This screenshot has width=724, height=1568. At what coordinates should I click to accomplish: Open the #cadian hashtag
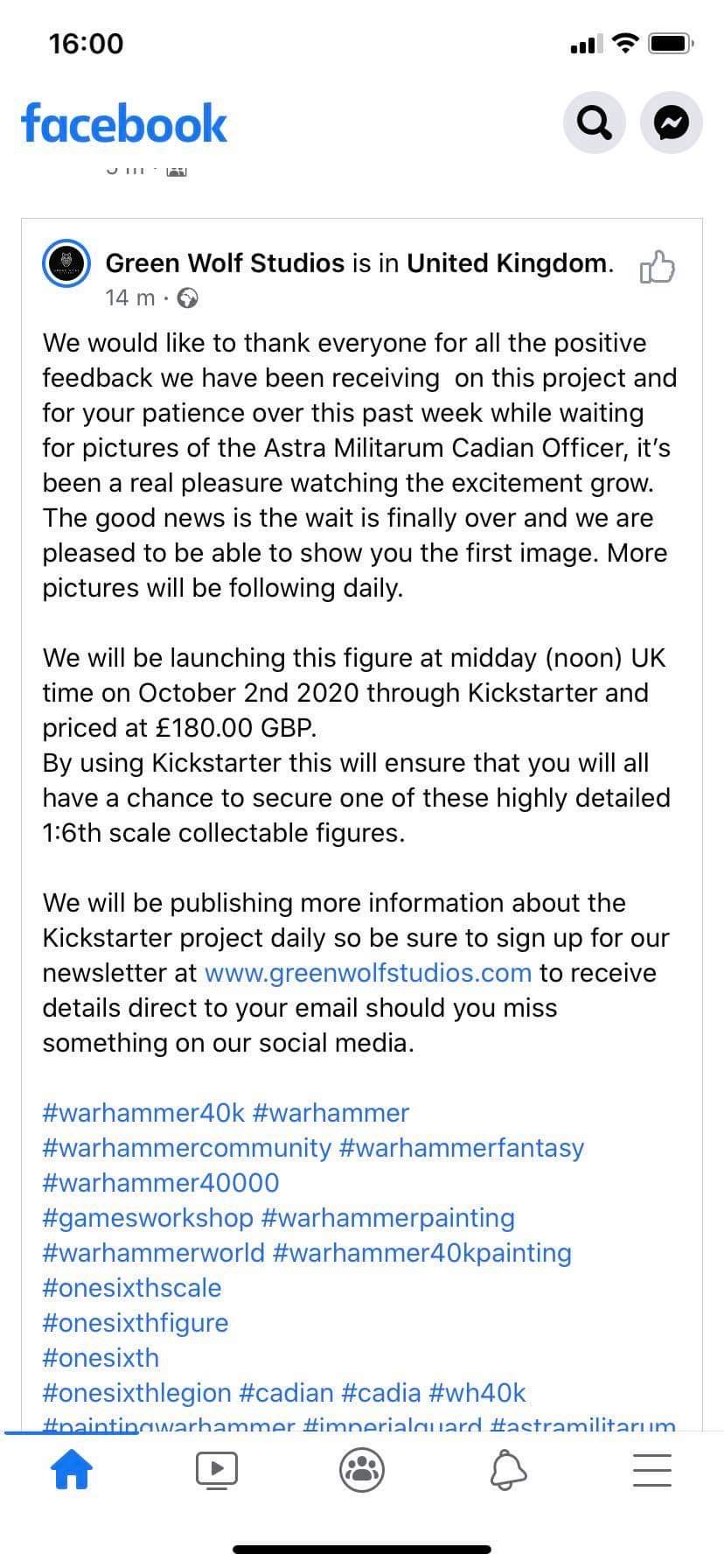[287, 1393]
